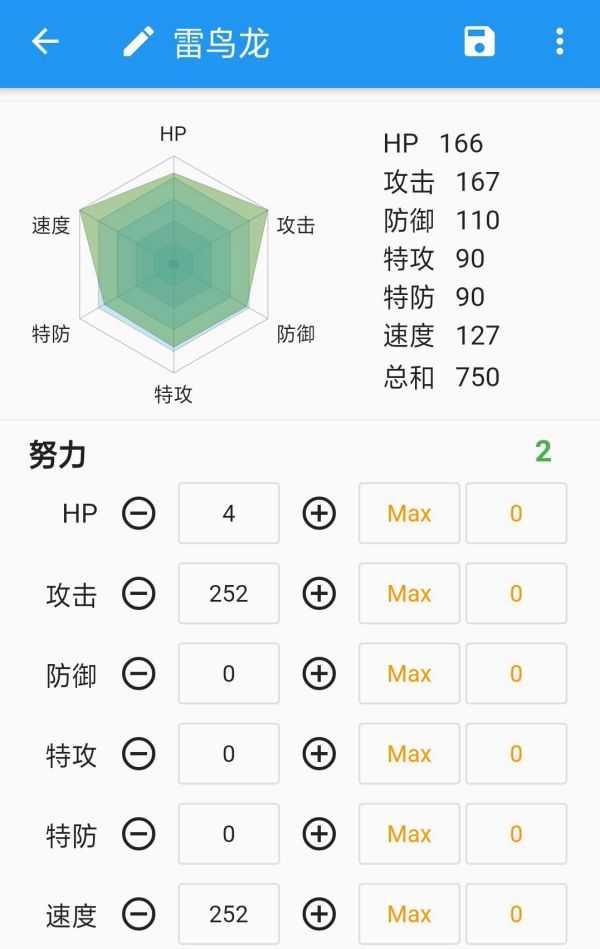Edit the 特攻 effort input field

pos(229,753)
